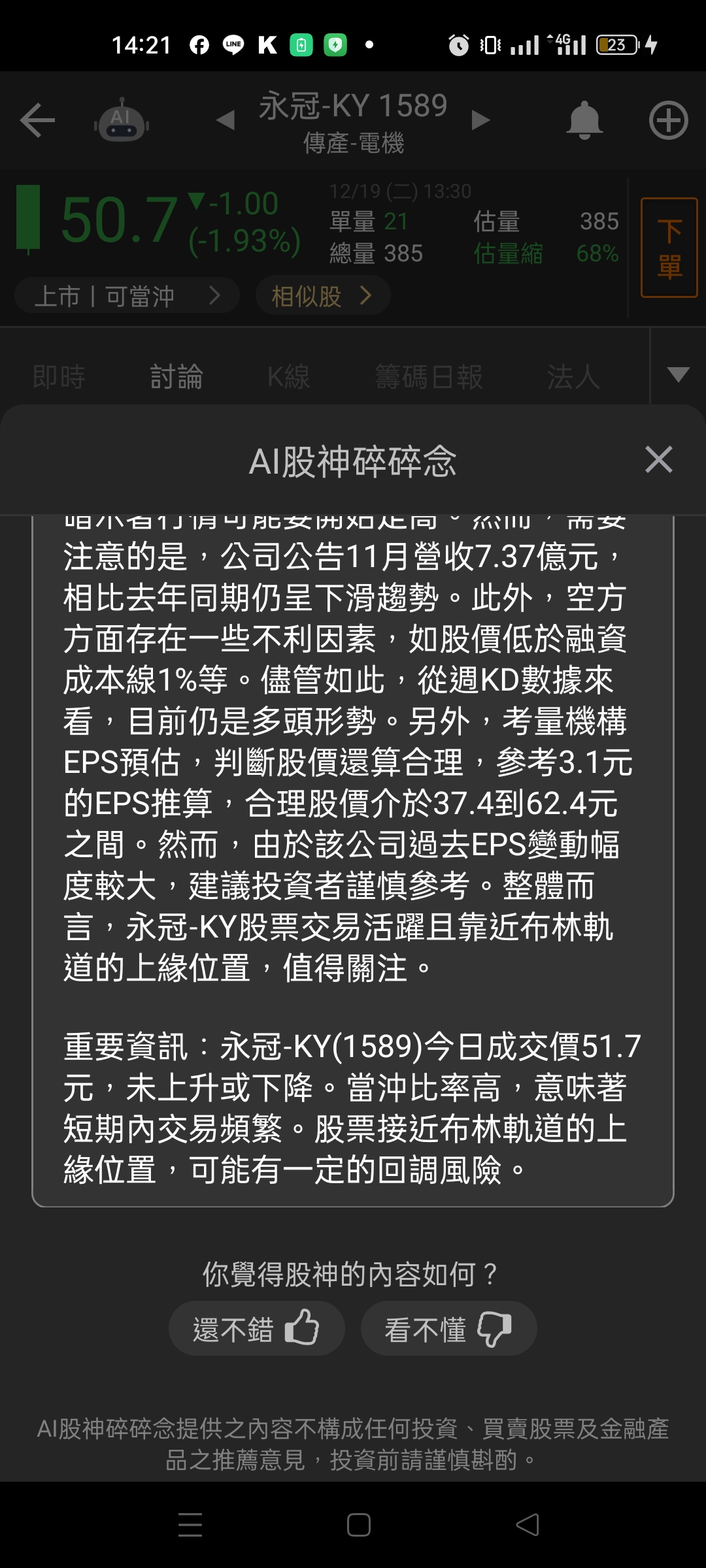Tap the back arrow to exit stock page
Image resolution: width=706 pixels, height=1568 pixels.
coord(37,120)
